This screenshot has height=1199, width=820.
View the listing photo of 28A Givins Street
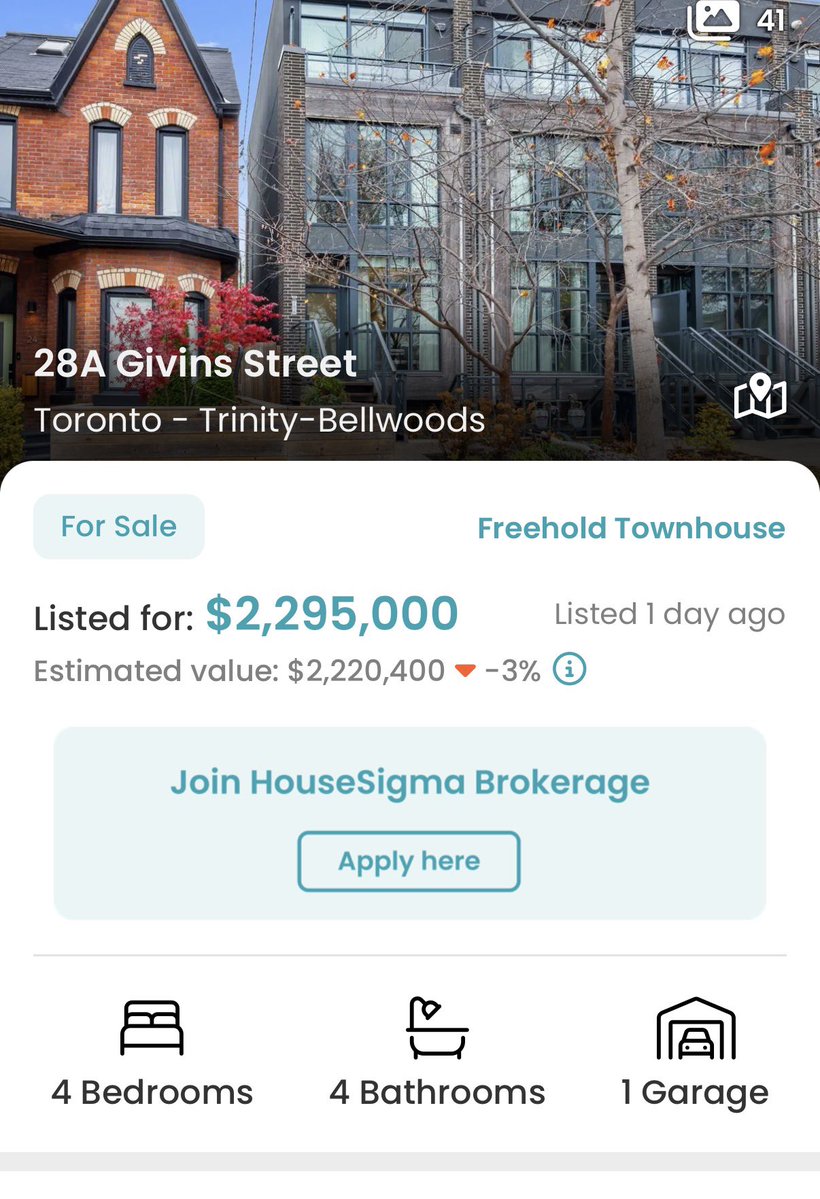click(410, 200)
